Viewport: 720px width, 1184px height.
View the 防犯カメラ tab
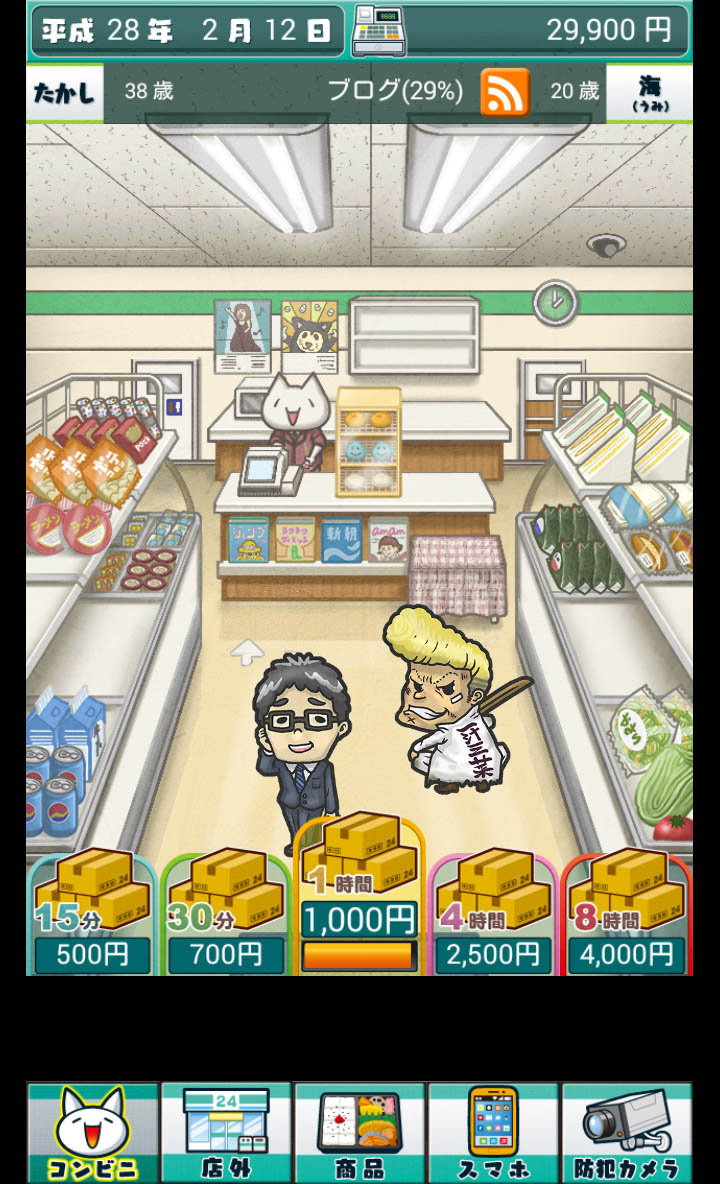pos(626,1132)
